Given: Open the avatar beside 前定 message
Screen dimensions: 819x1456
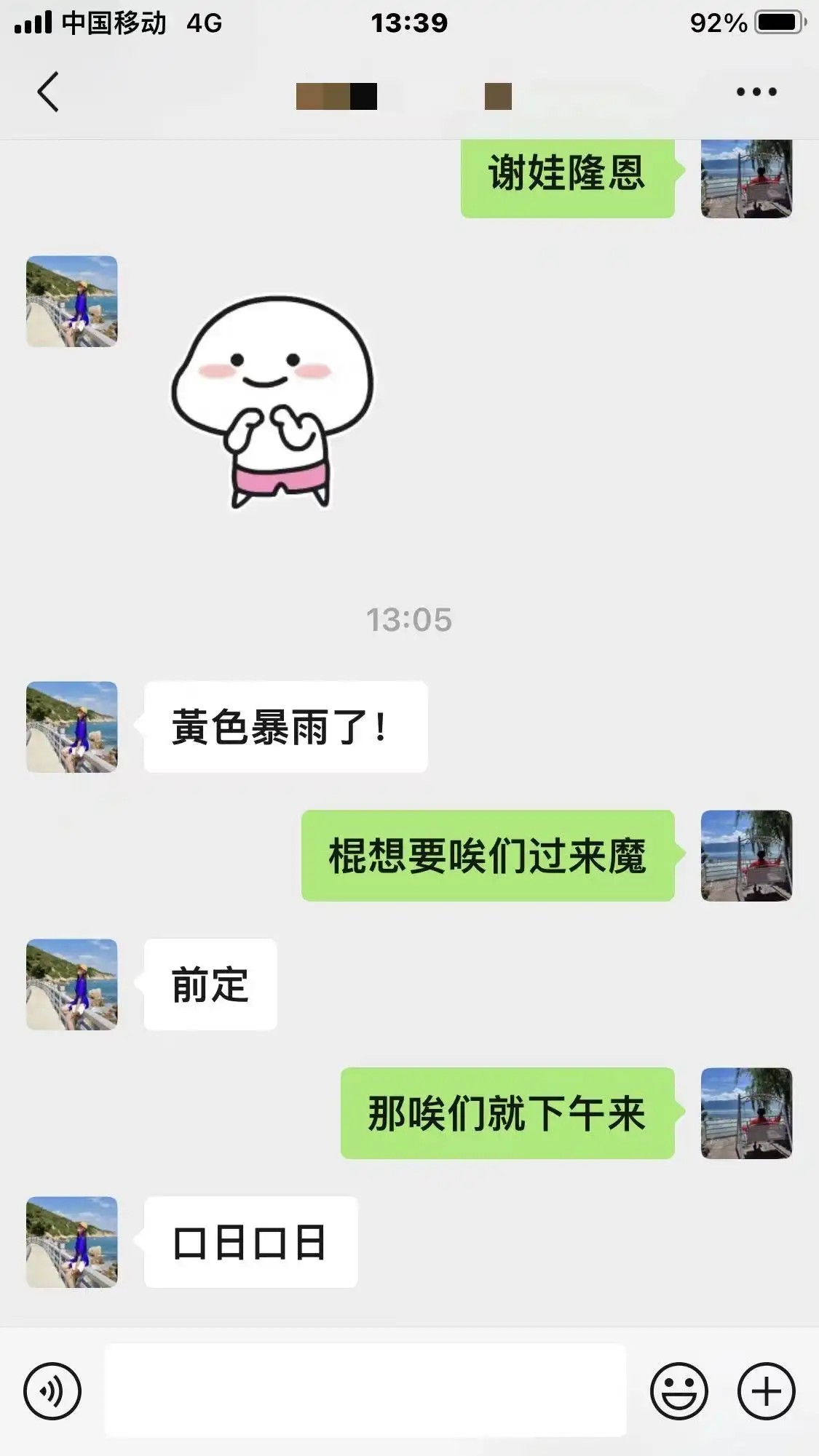Looking at the screenshot, I should [71, 984].
